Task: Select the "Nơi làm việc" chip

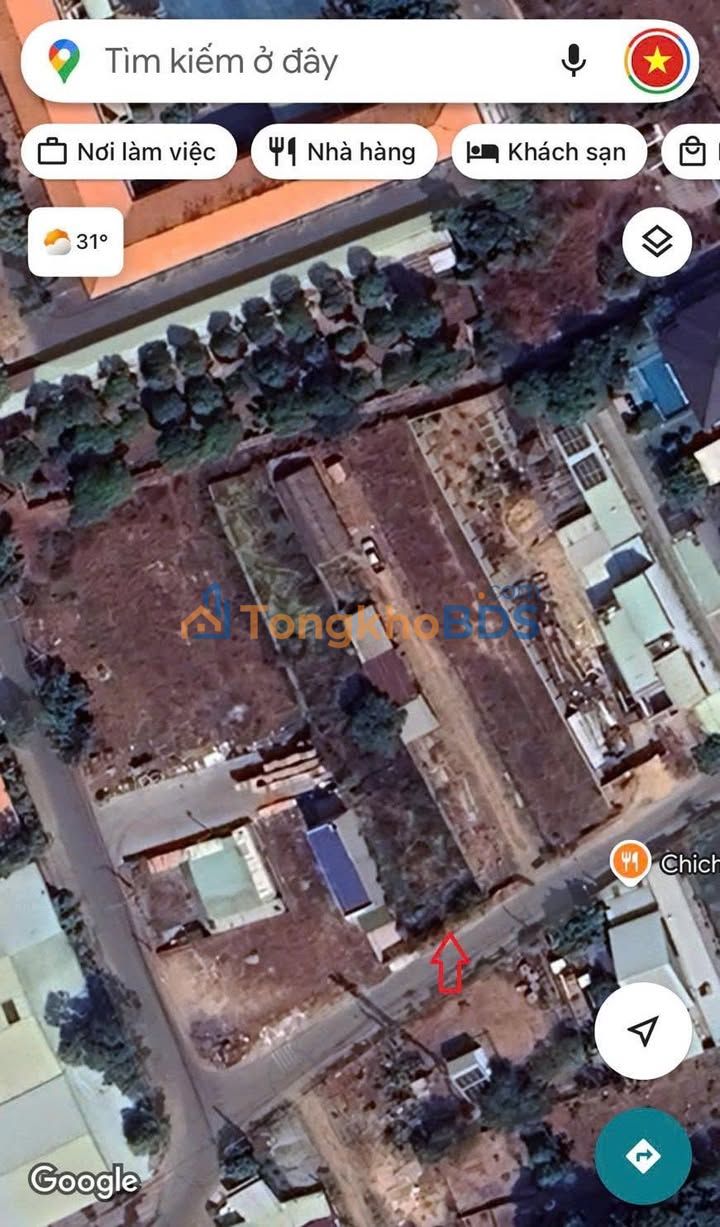Action: click(129, 152)
